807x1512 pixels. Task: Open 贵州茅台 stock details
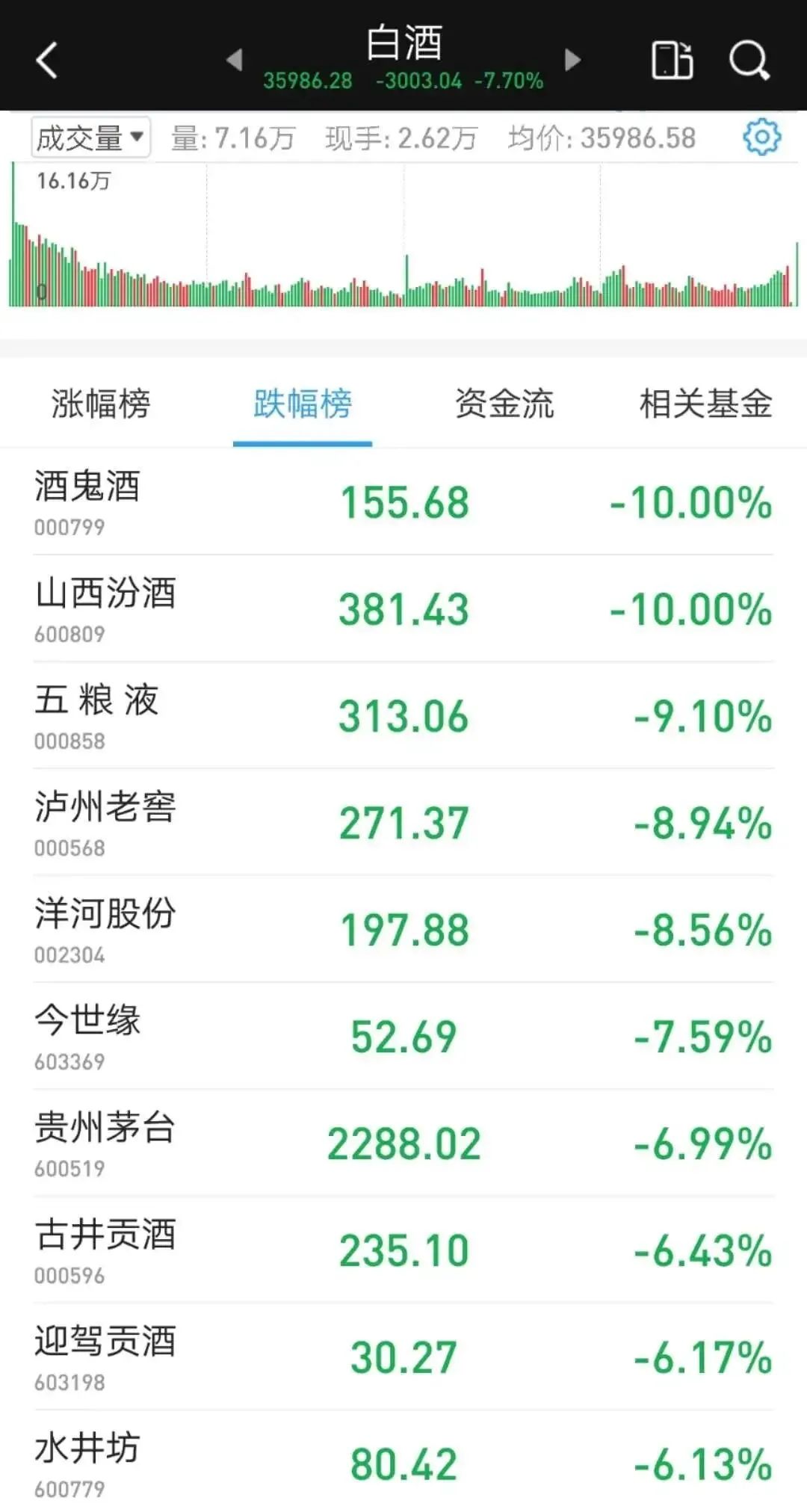point(403,1143)
